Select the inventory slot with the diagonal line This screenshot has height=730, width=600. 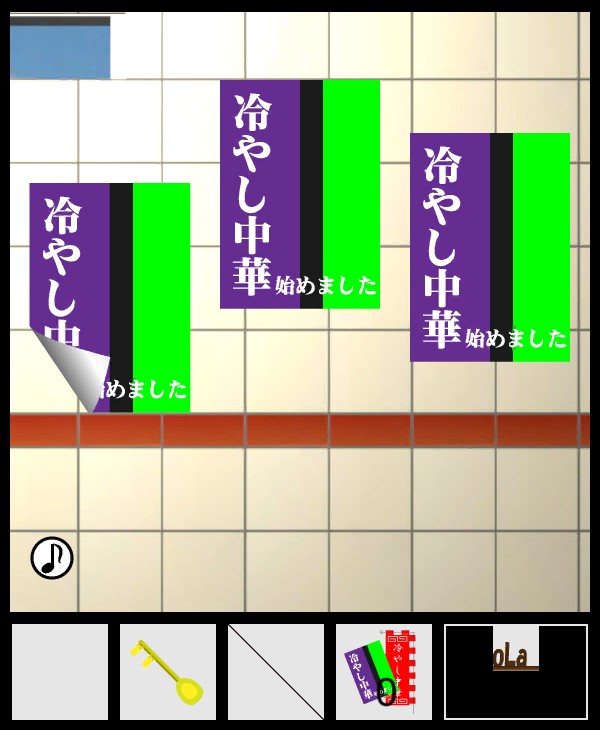276,672
